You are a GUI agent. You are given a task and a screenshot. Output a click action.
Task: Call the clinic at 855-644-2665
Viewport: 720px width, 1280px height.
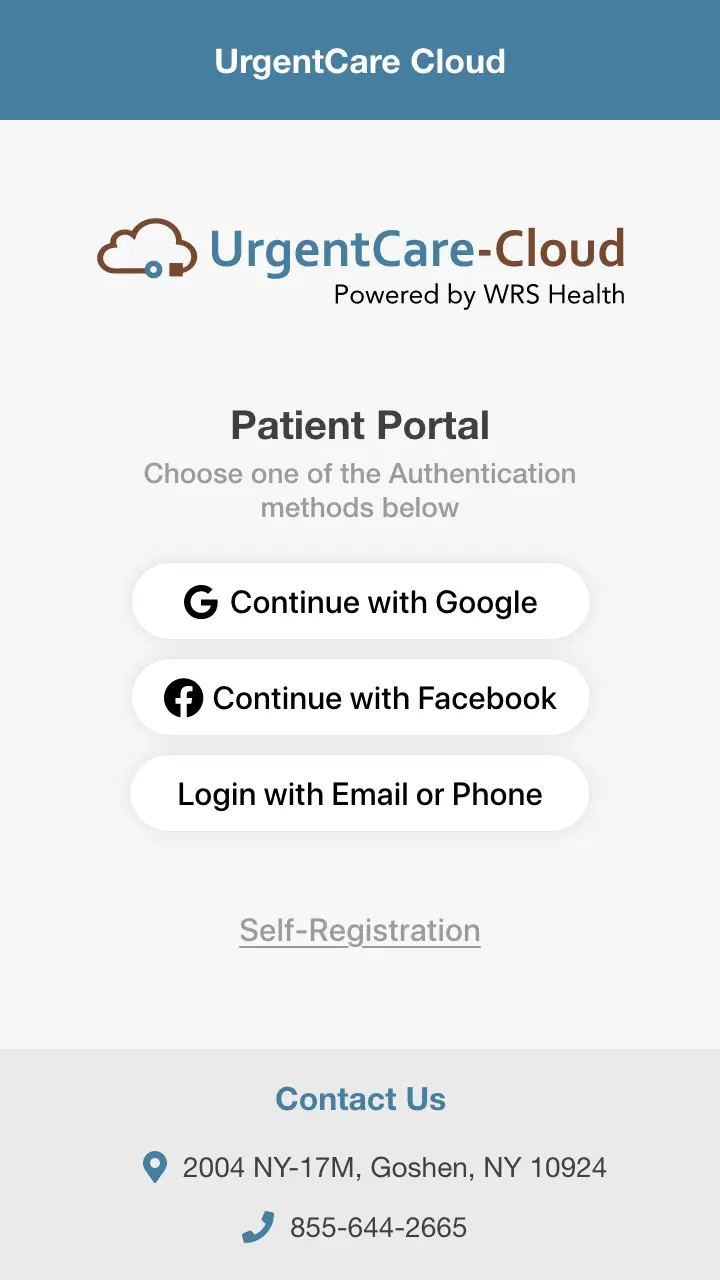(x=378, y=1227)
